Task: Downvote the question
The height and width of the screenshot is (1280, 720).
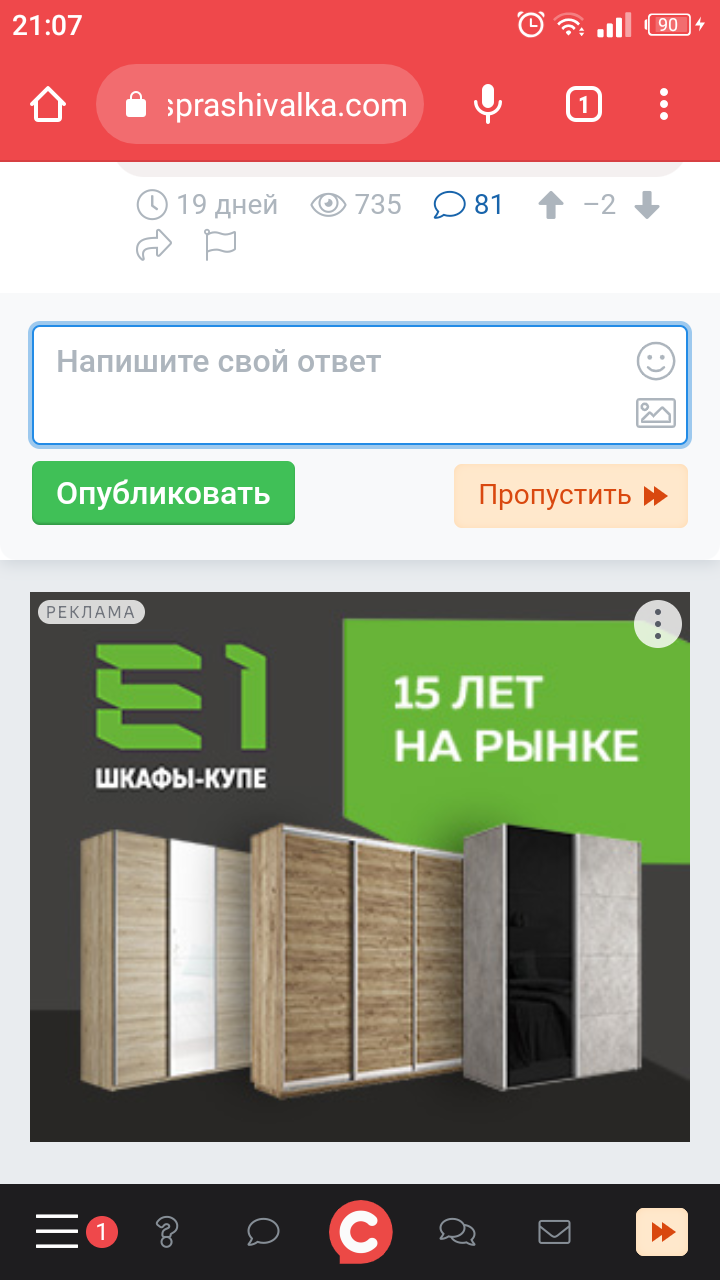Action: click(x=648, y=206)
